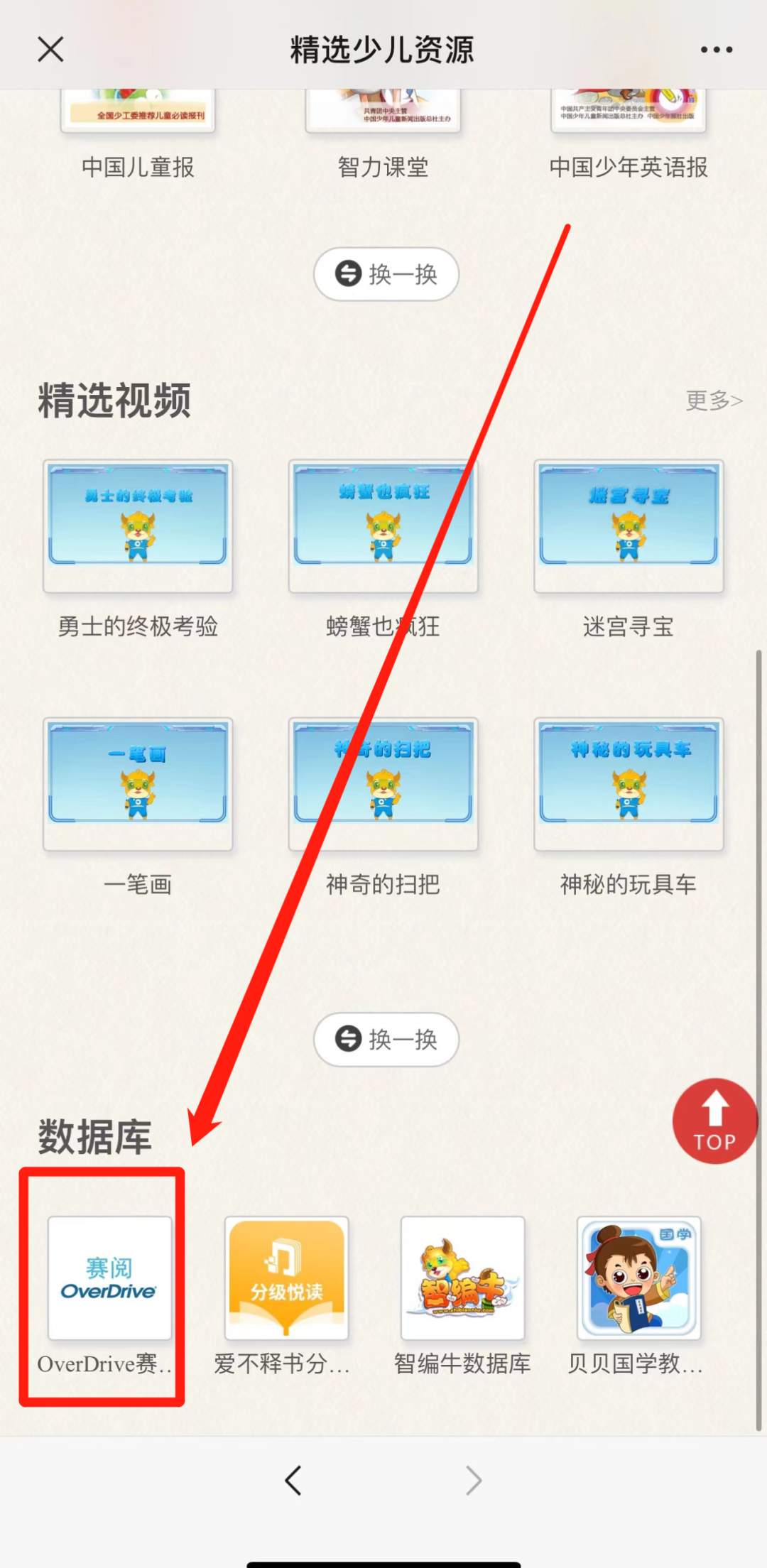Play video 勇士的终极考验
The image size is (767, 1568).
[138, 526]
